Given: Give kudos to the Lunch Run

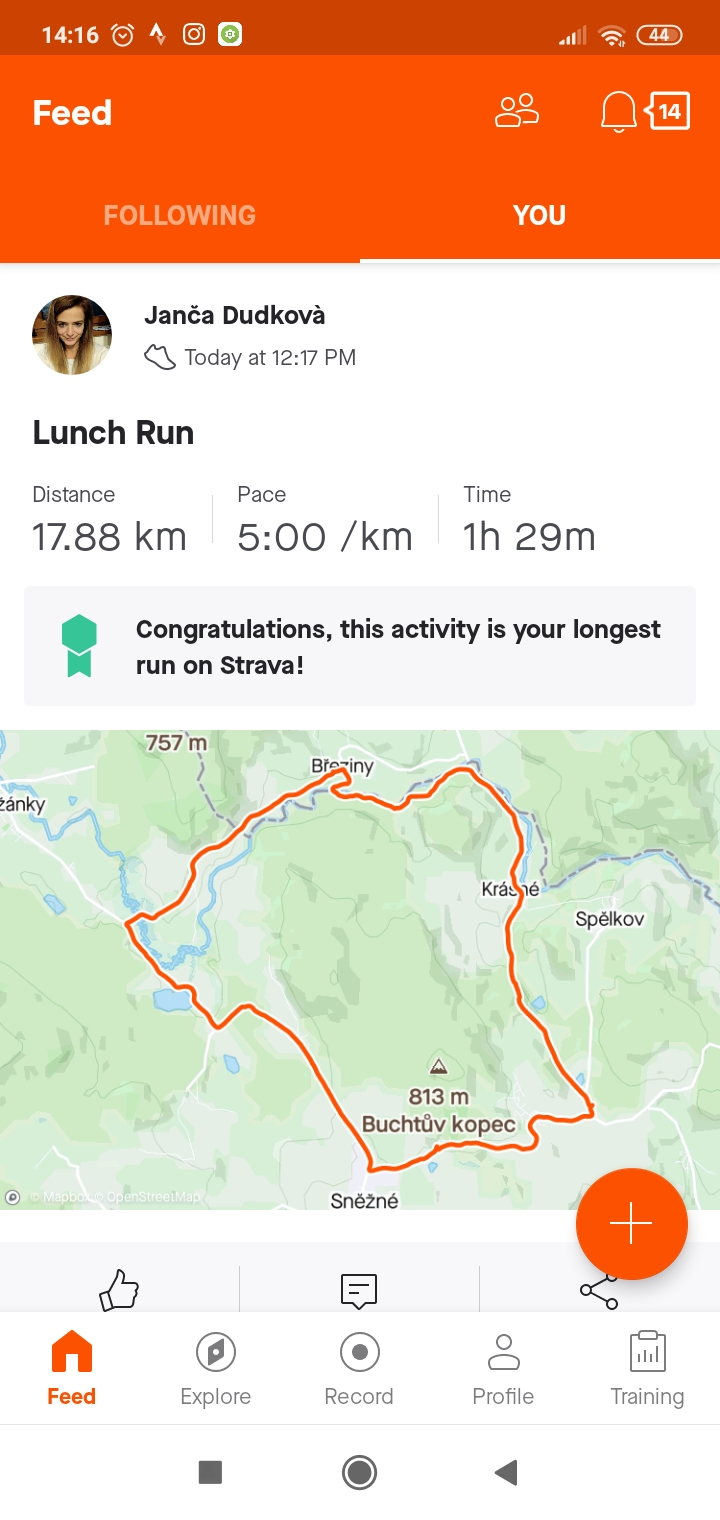Looking at the screenshot, I should click(x=119, y=1290).
